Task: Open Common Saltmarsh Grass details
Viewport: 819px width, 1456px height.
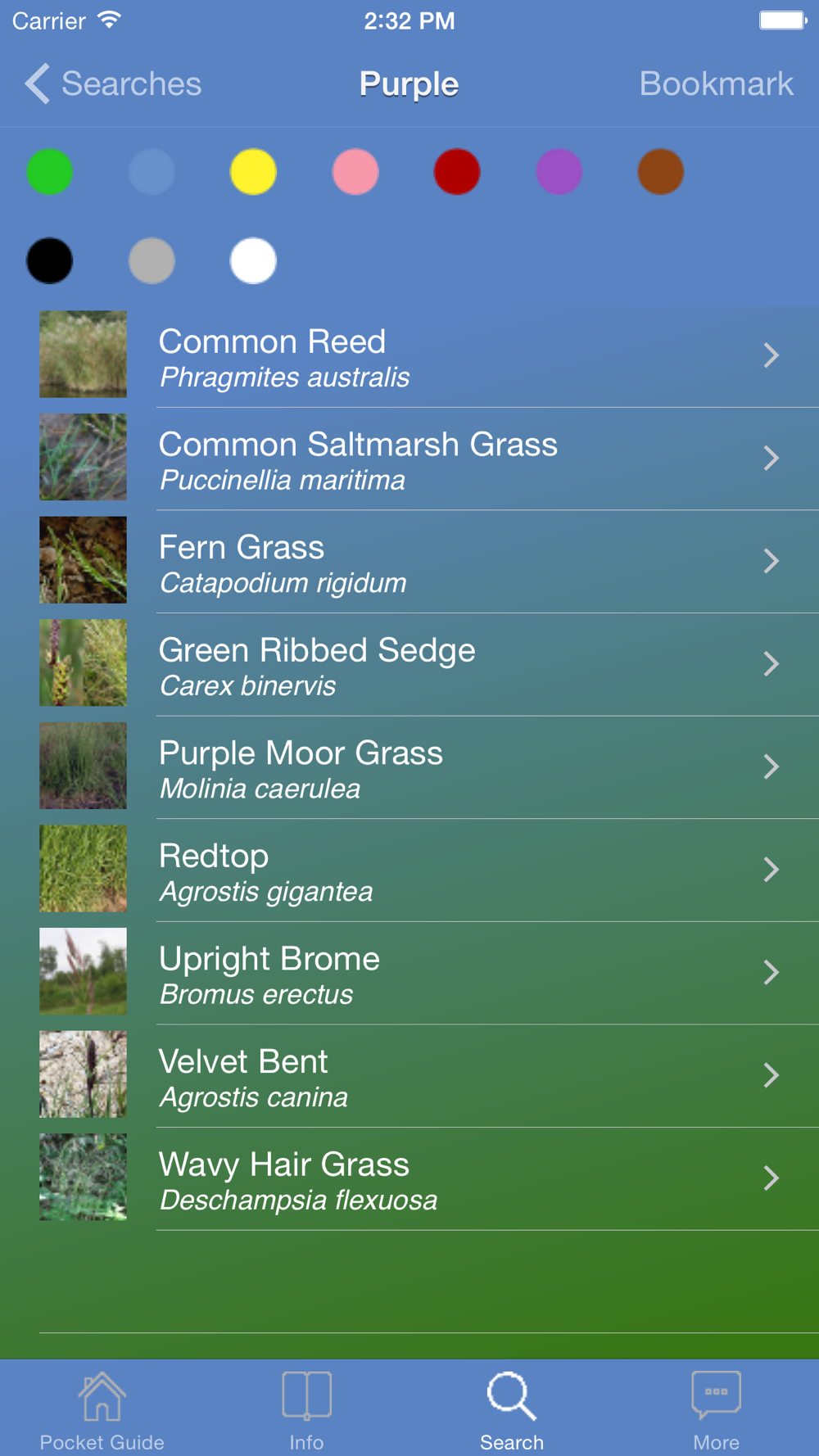Action: [x=409, y=459]
